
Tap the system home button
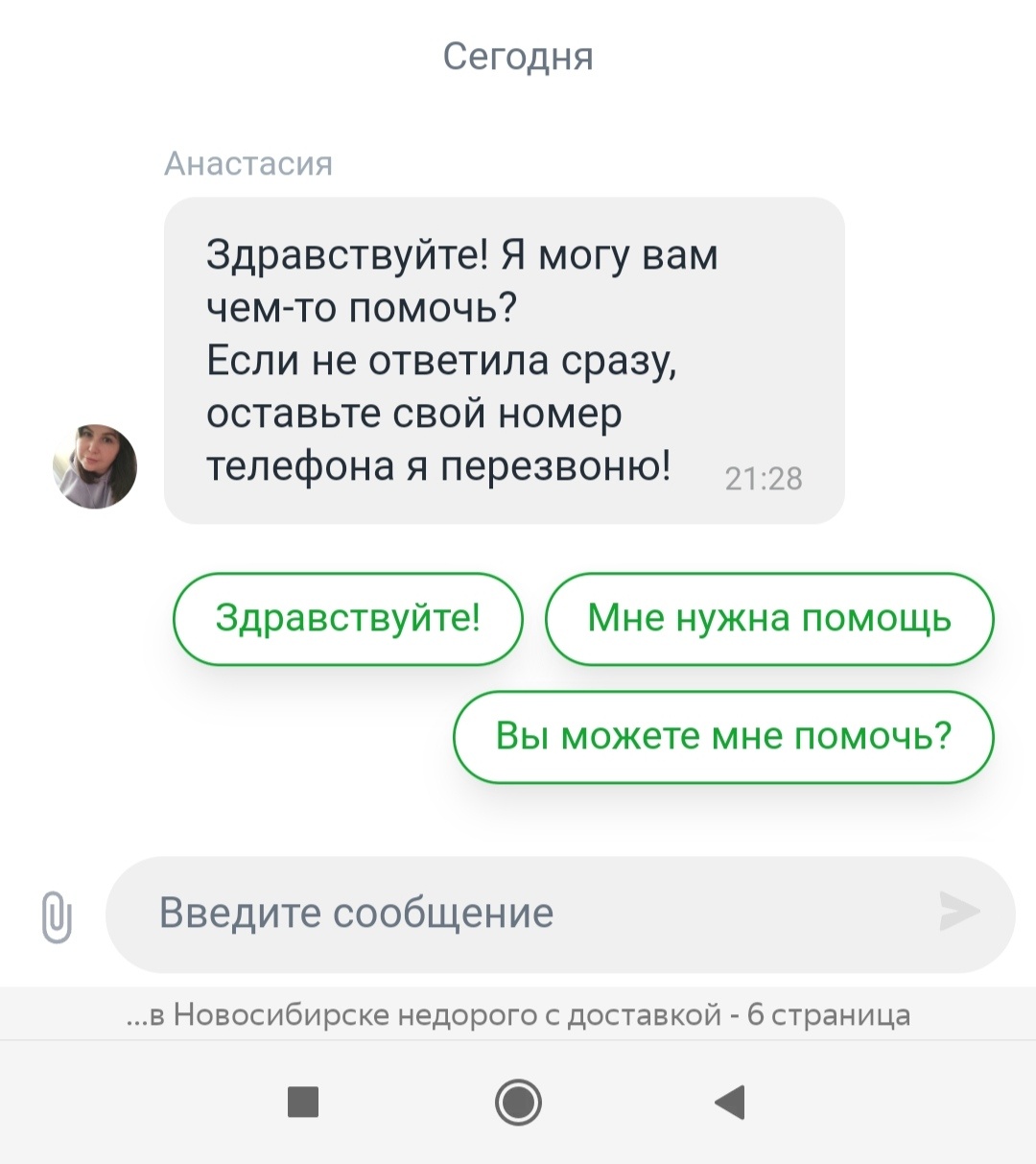pos(518,1103)
